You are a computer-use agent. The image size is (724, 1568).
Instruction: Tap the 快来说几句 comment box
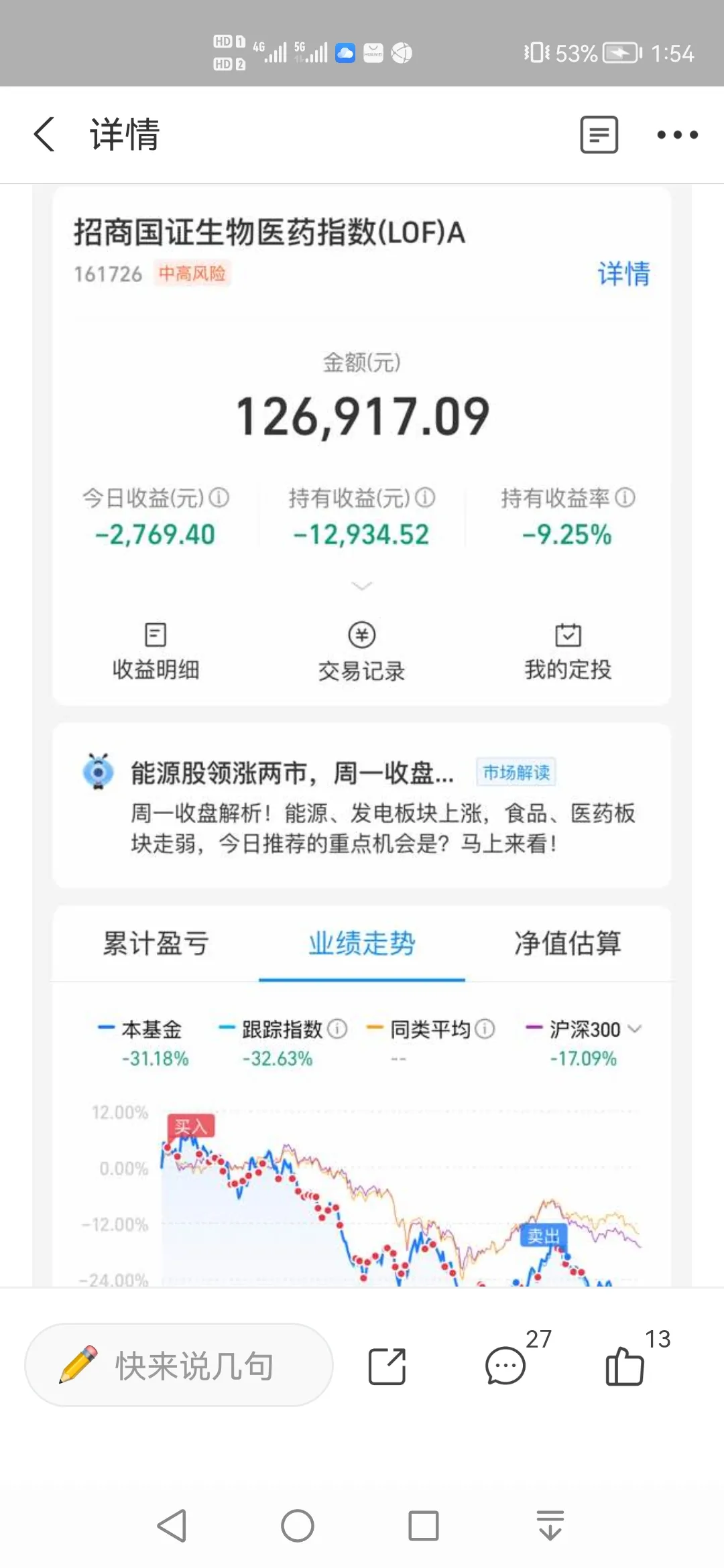(179, 1365)
